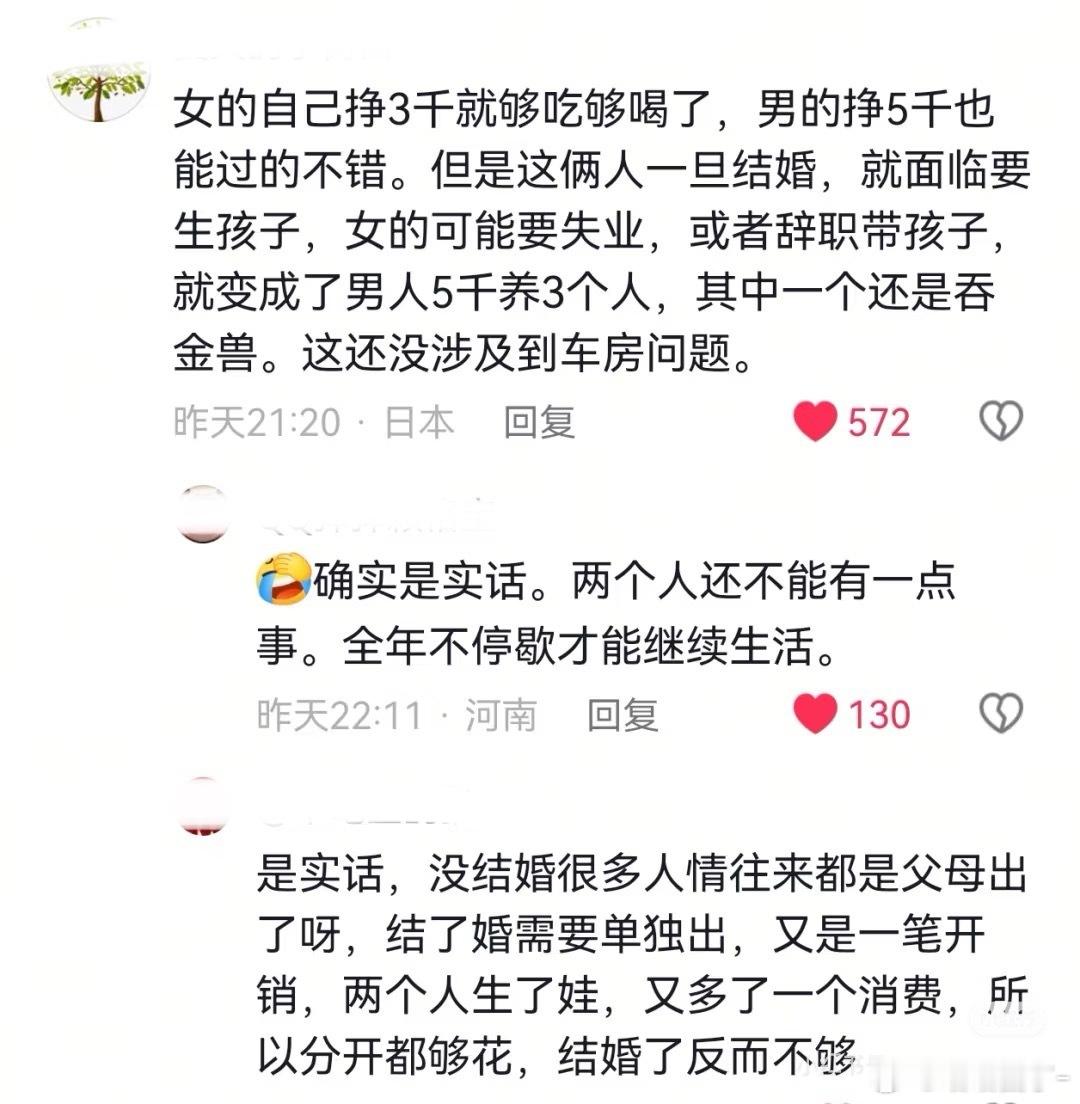1080x1104 pixels.
Task: Reply to the 昨天21:20 comment
Action: (539, 422)
